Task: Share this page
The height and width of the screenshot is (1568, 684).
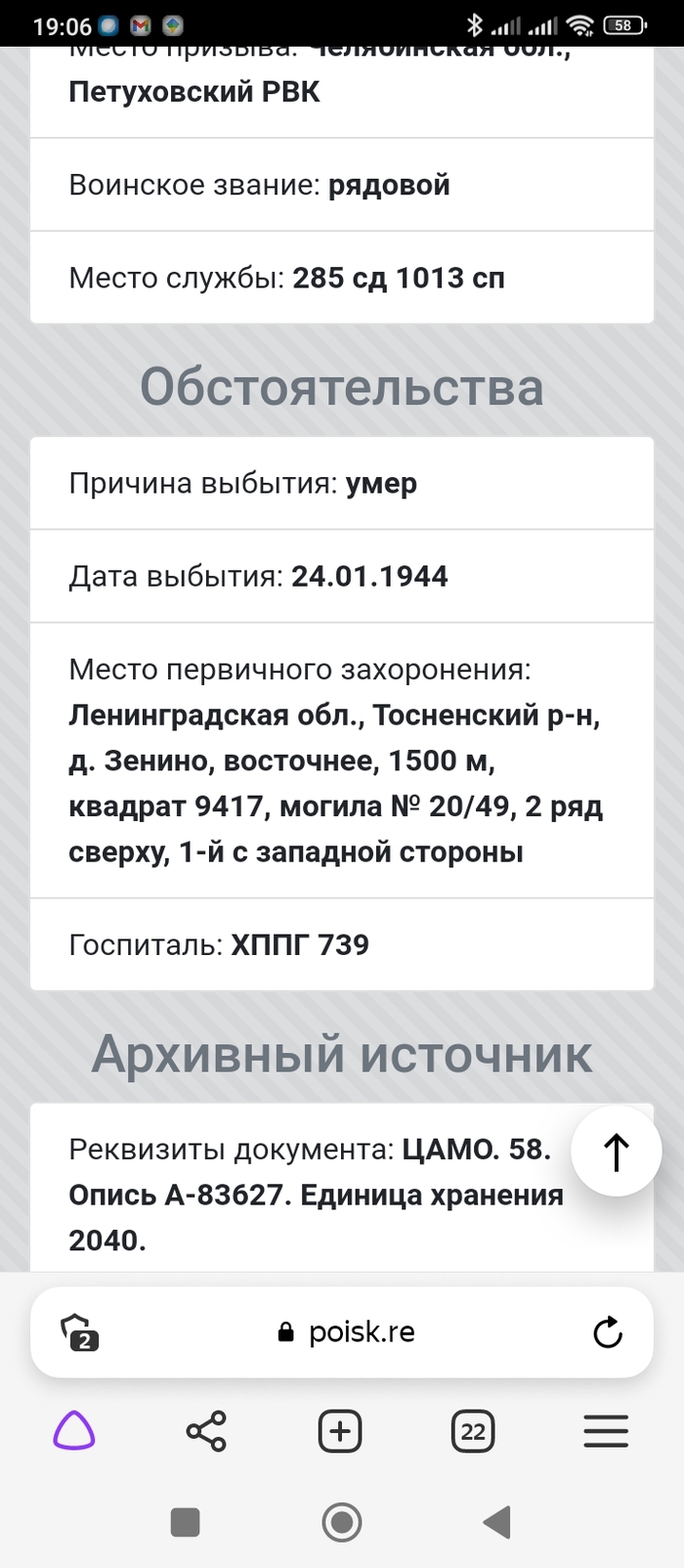Action: coord(206,1433)
